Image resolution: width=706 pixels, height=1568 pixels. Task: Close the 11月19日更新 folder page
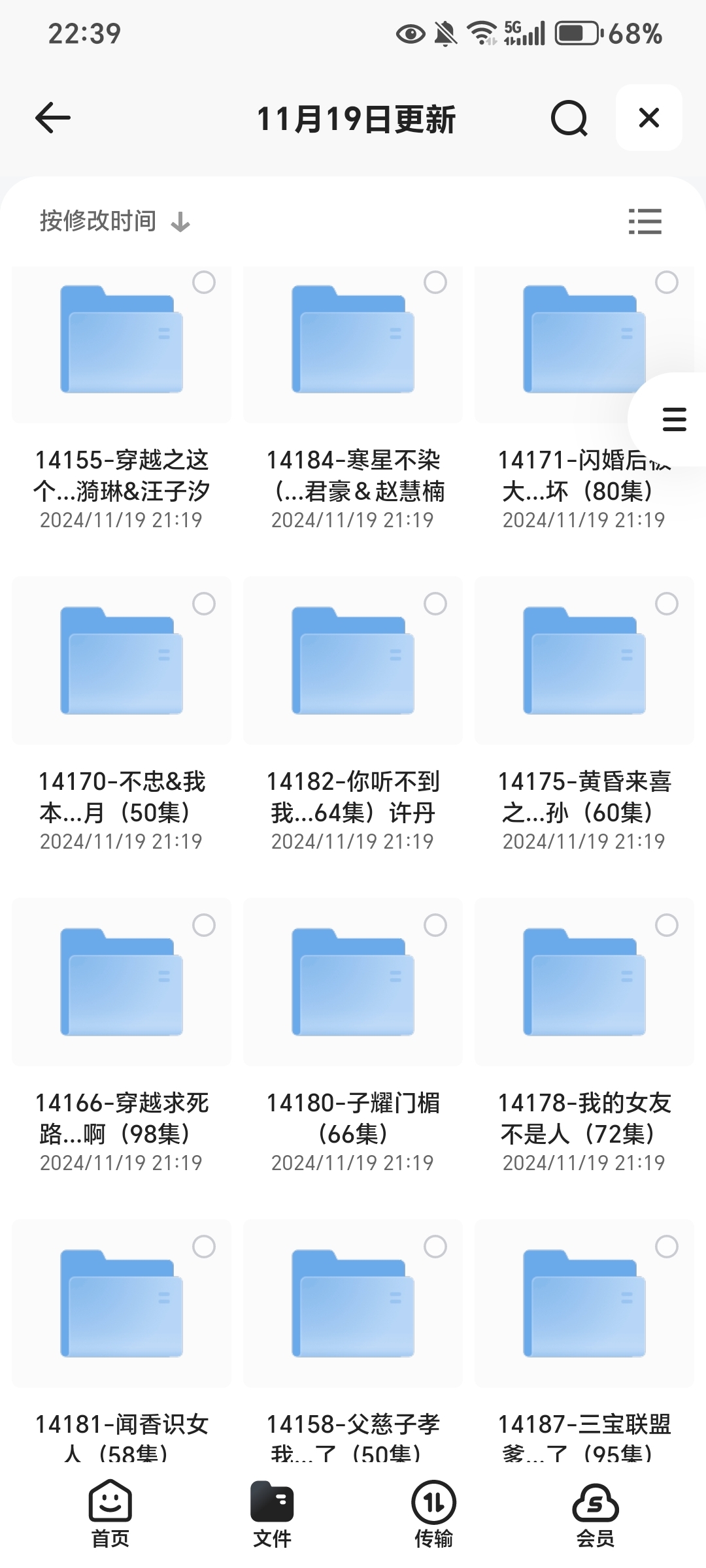648,118
